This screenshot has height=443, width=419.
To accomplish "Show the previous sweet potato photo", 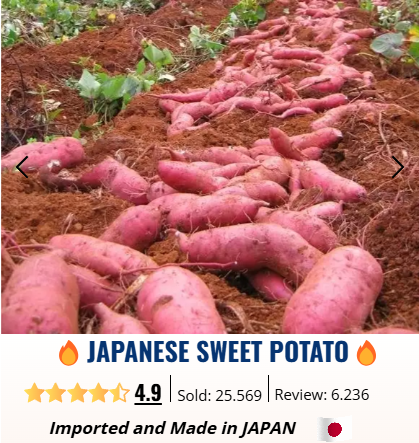I will point(22,167).
